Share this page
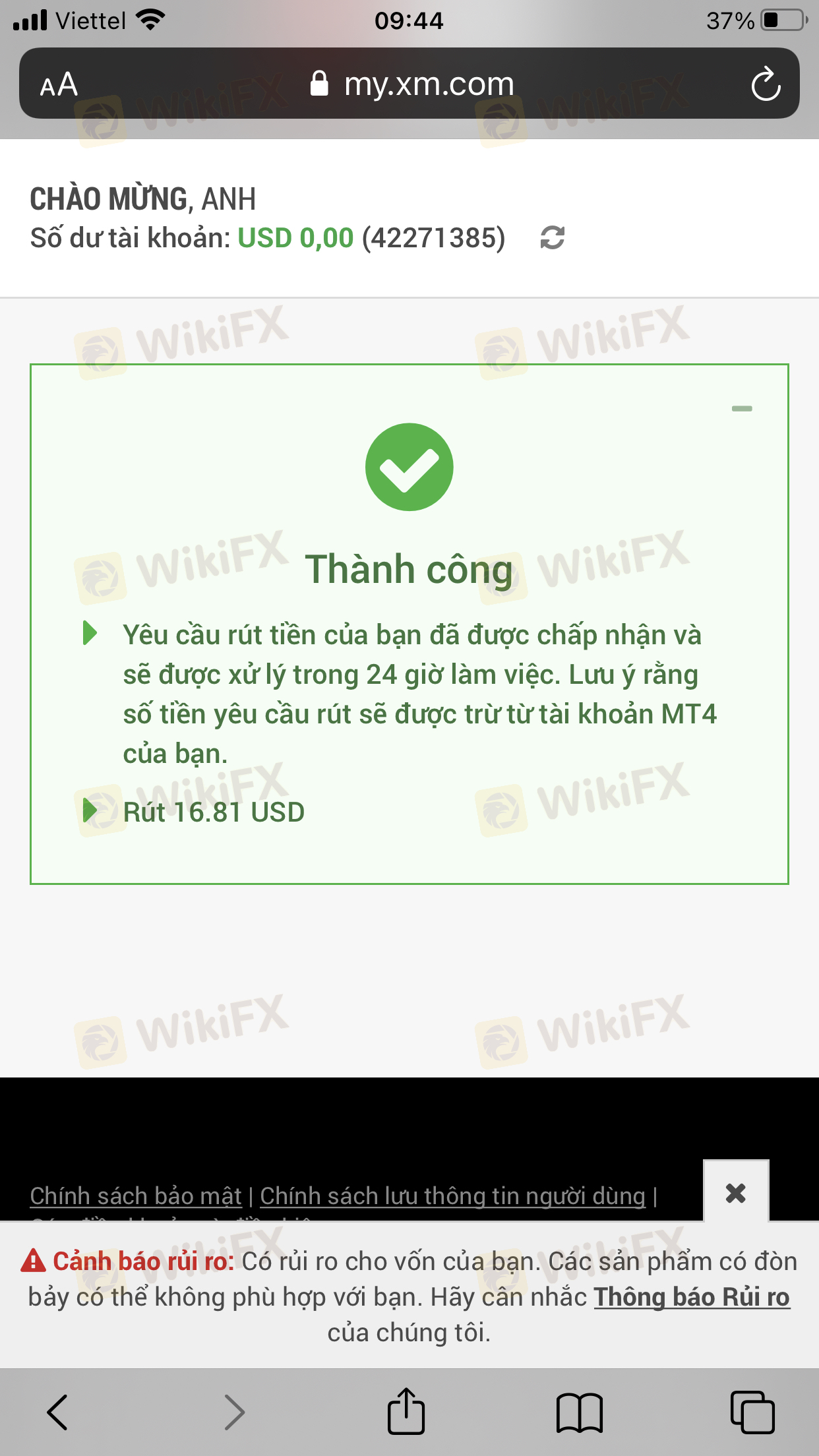819x1456 pixels. tap(406, 1411)
